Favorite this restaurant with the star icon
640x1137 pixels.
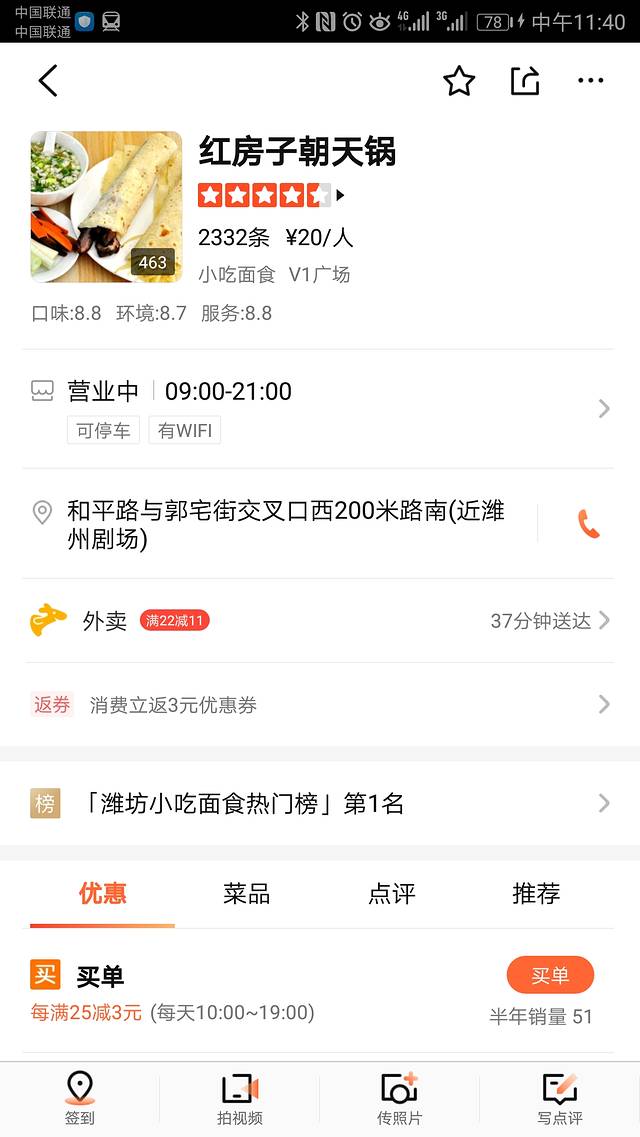point(459,81)
